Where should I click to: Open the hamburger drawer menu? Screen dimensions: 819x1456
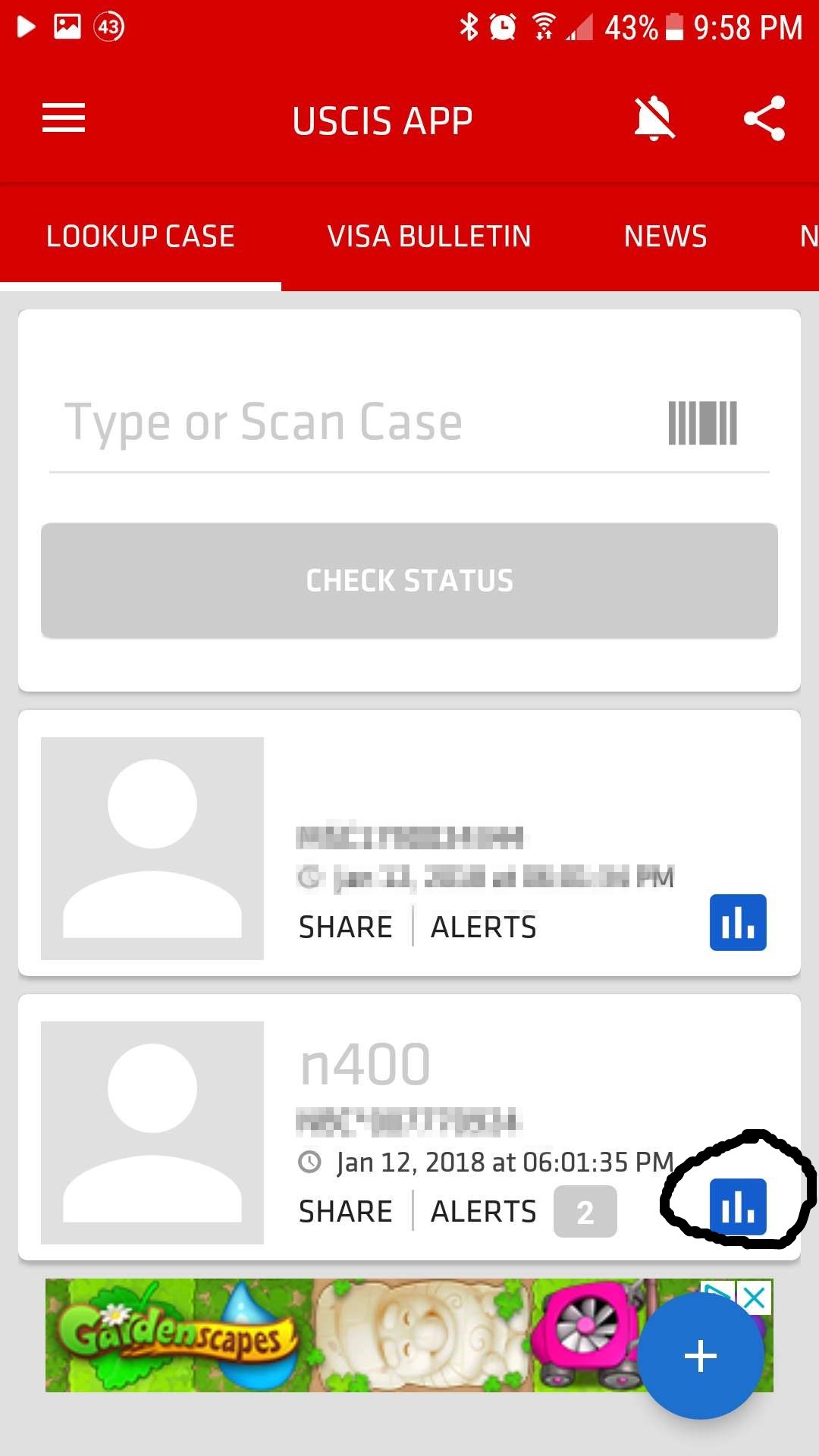click(64, 119)
